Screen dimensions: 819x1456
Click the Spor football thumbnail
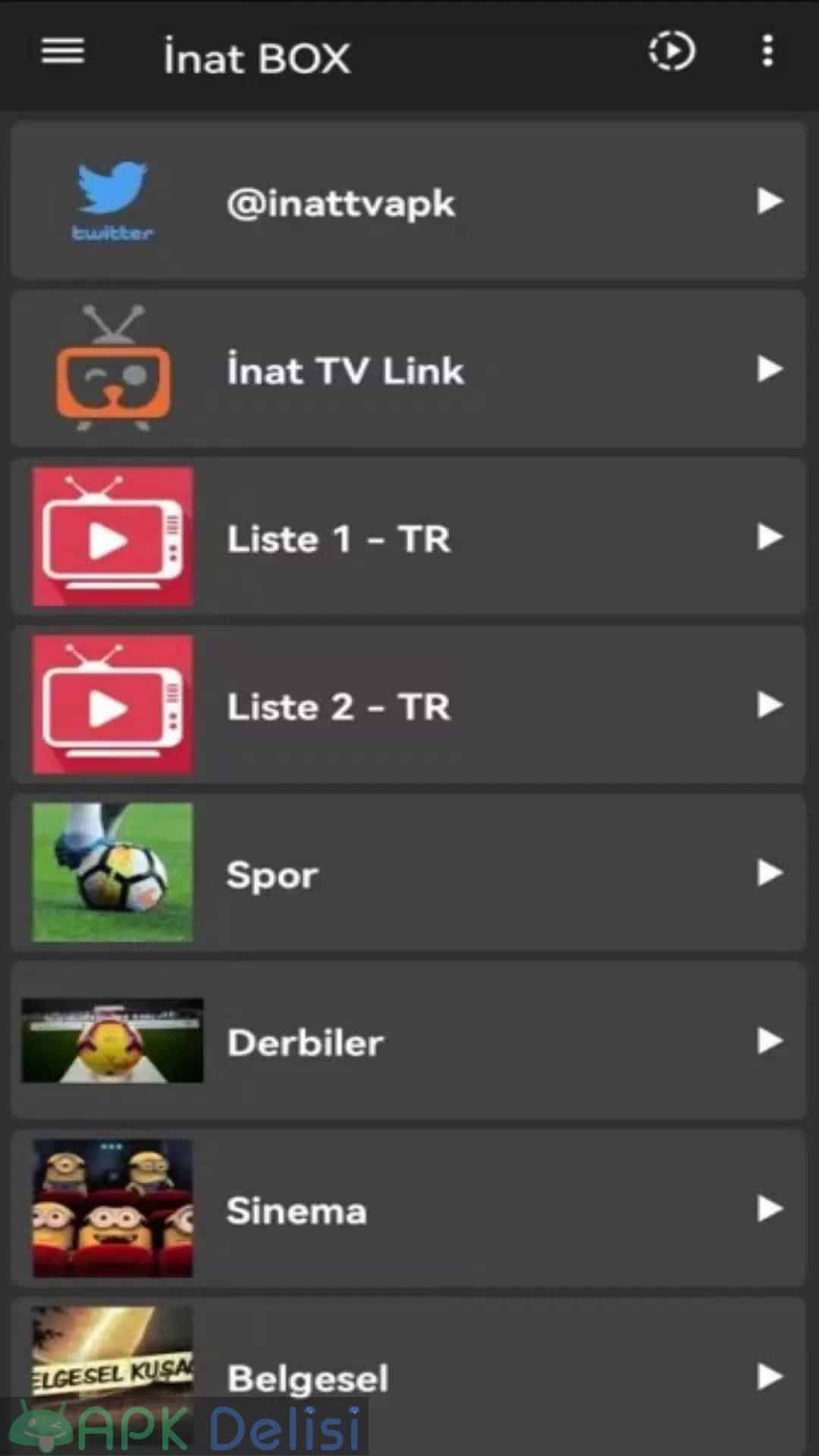(111, 873)
